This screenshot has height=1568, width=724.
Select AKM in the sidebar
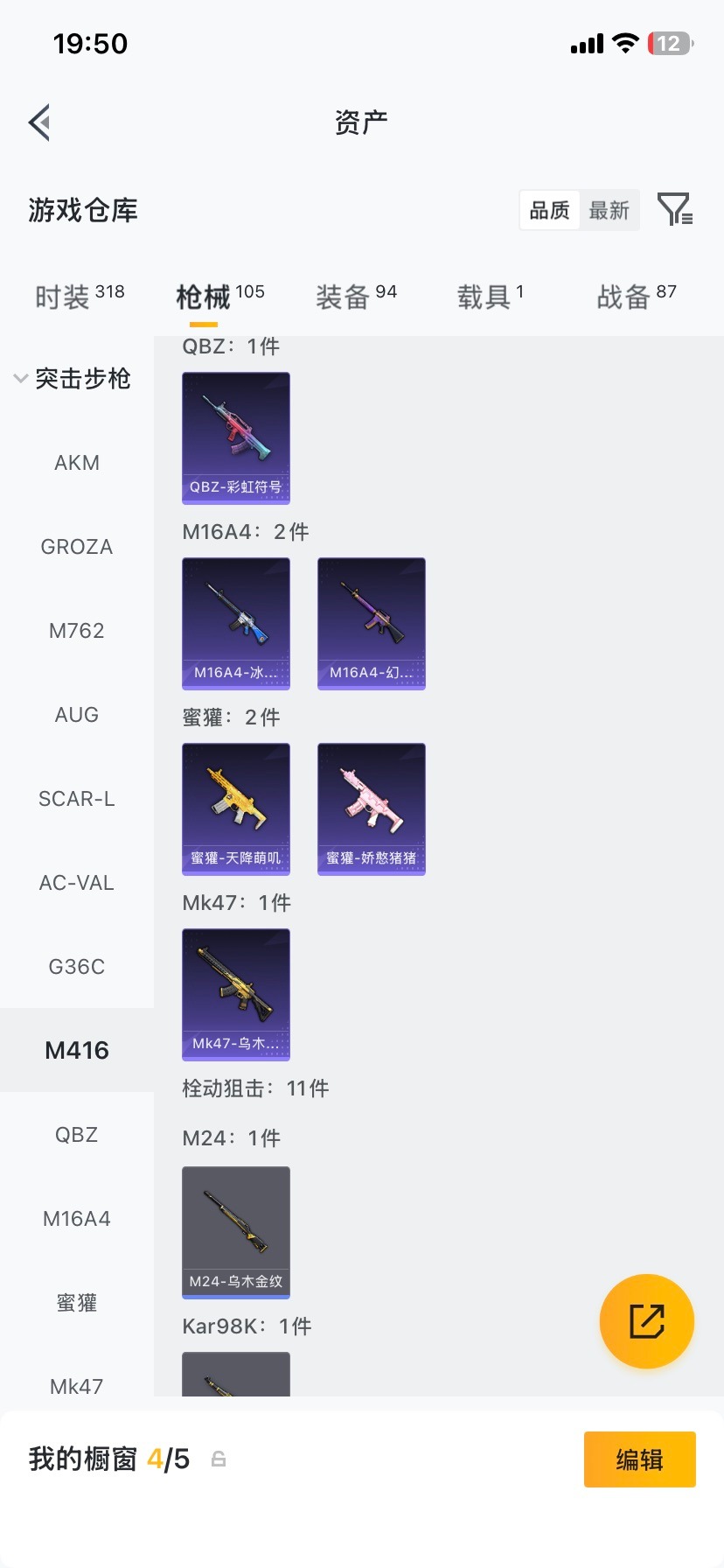pyautogui.click(x=77, y=462)
